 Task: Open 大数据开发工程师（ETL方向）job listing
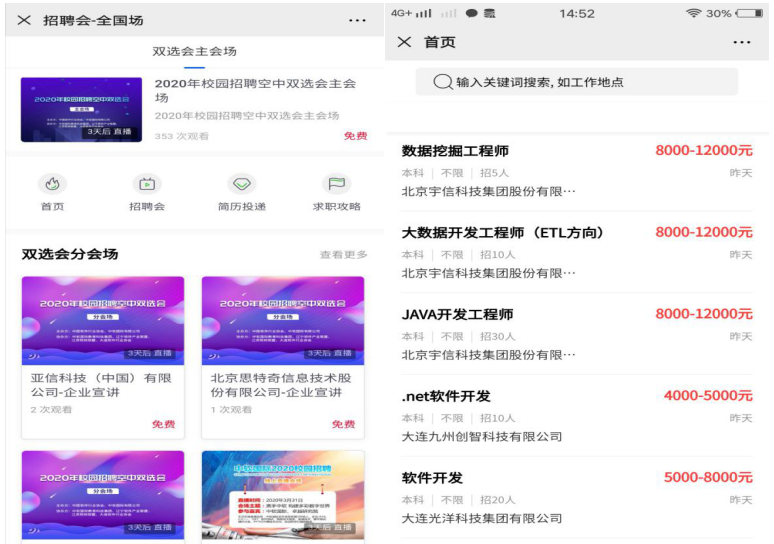tap(576, 252)
